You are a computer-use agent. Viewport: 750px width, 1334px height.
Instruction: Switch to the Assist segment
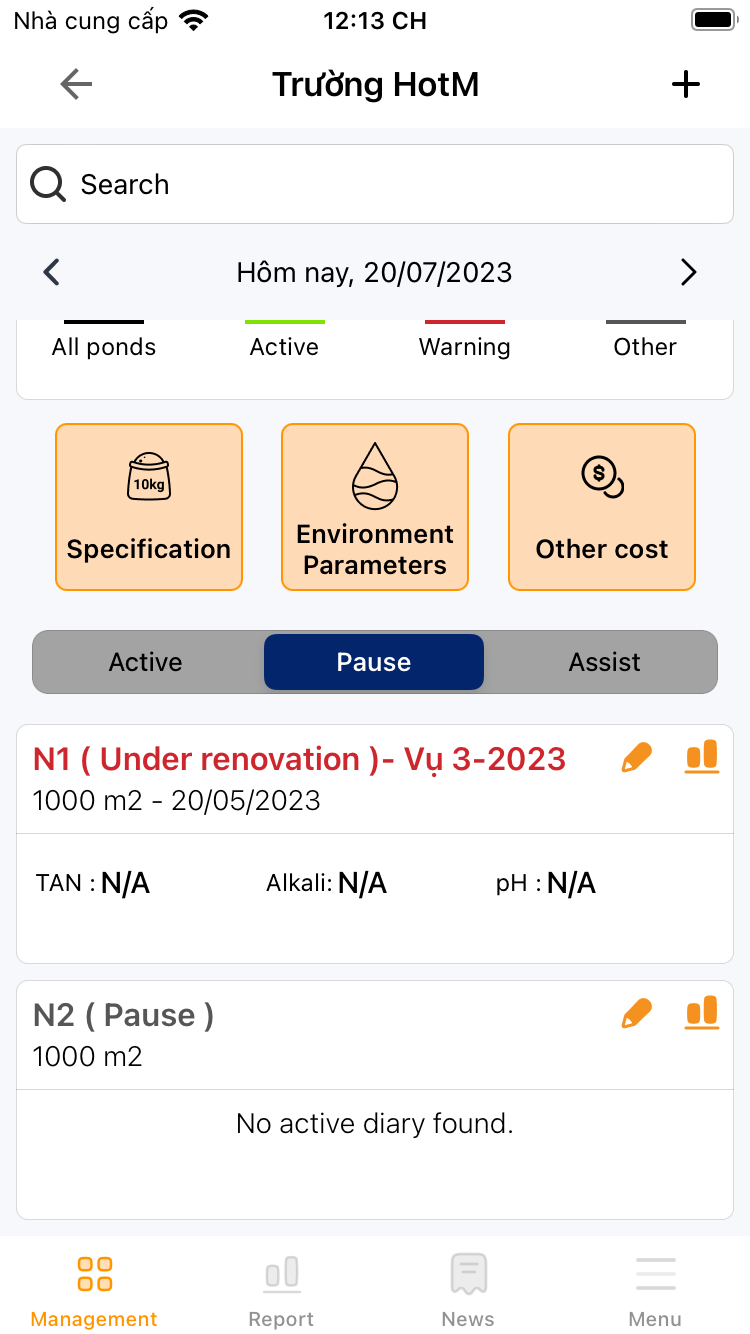(604, 662)
